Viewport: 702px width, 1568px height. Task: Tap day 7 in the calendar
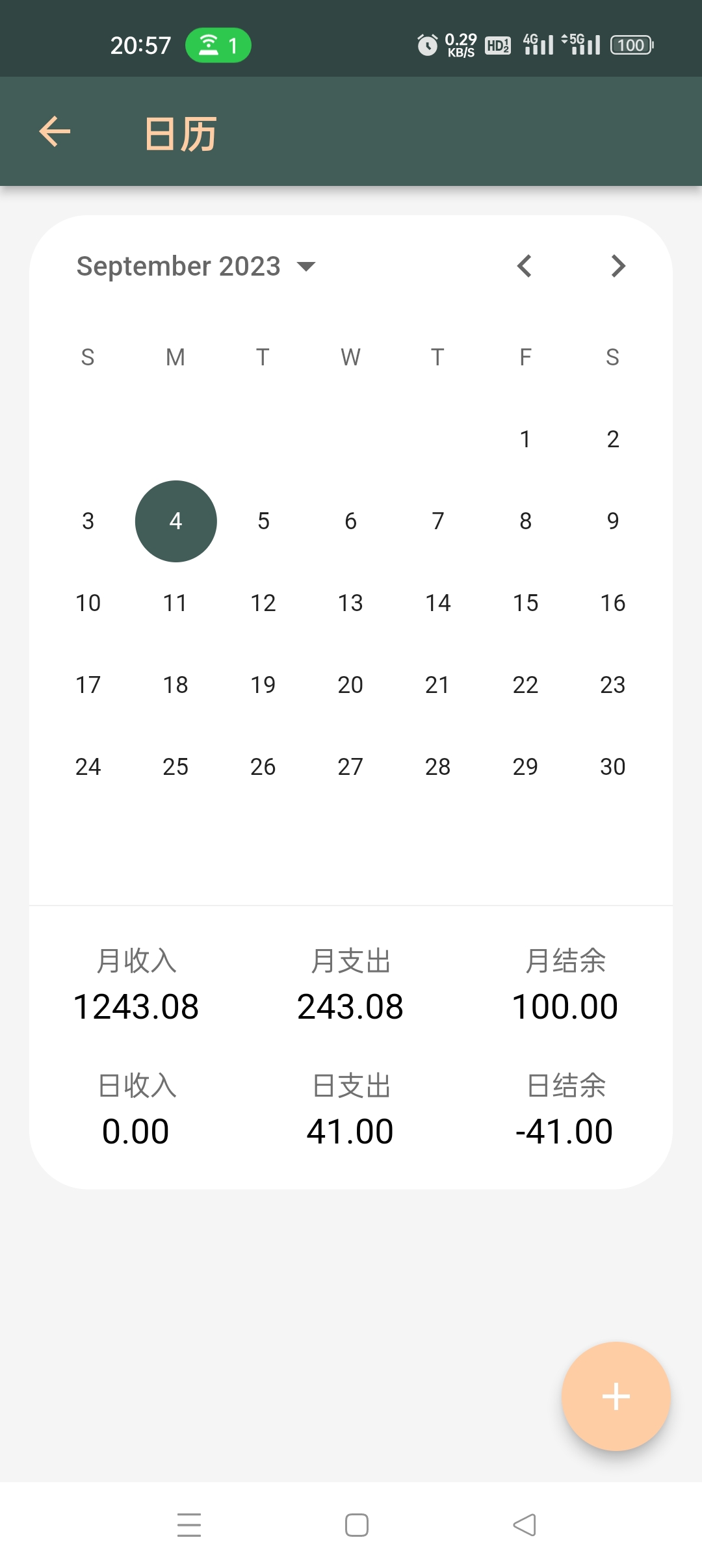coord(437,521)
